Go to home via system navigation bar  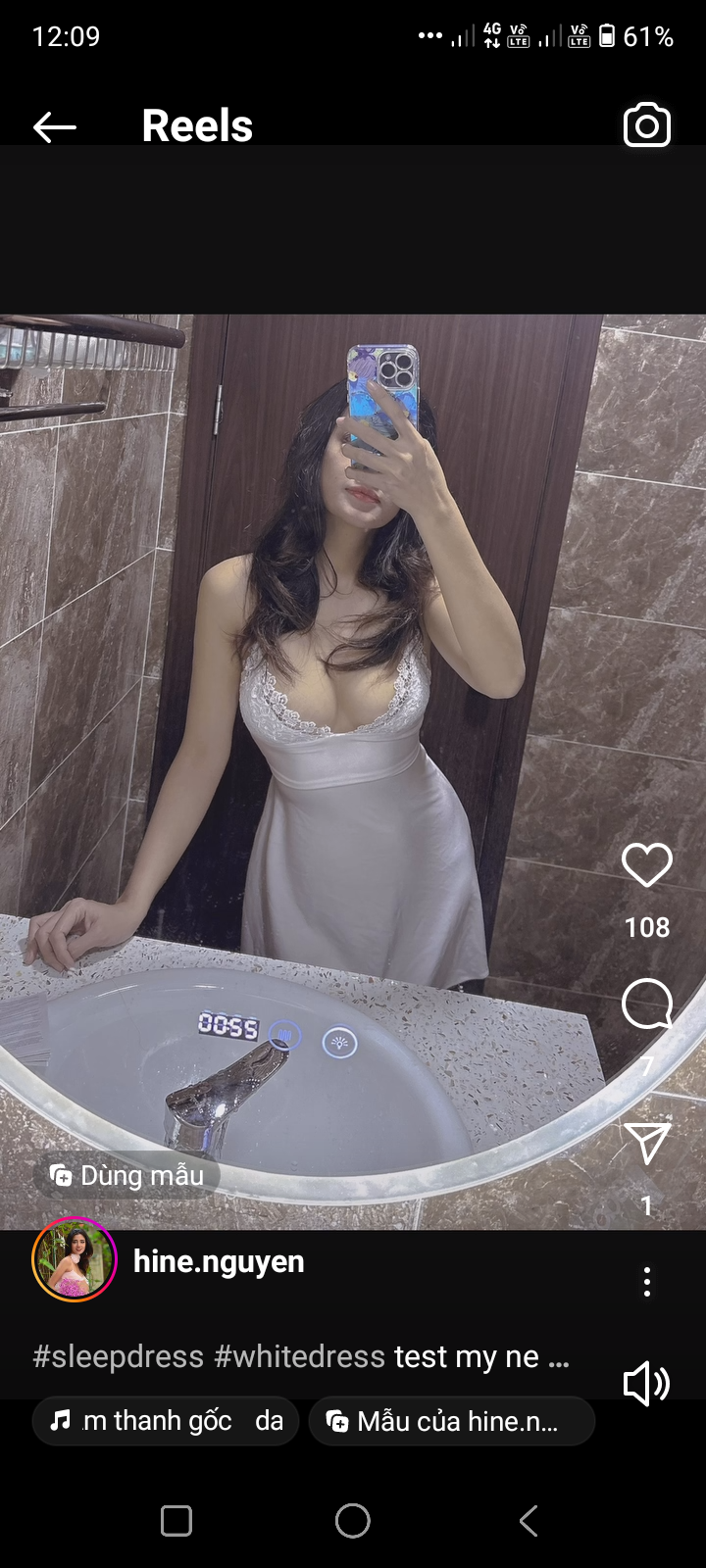click(353, 1521)
